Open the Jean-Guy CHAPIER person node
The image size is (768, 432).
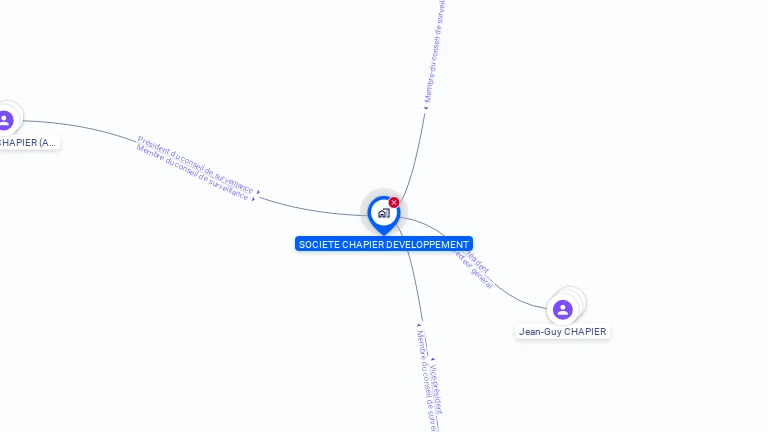tap(563, 309)
